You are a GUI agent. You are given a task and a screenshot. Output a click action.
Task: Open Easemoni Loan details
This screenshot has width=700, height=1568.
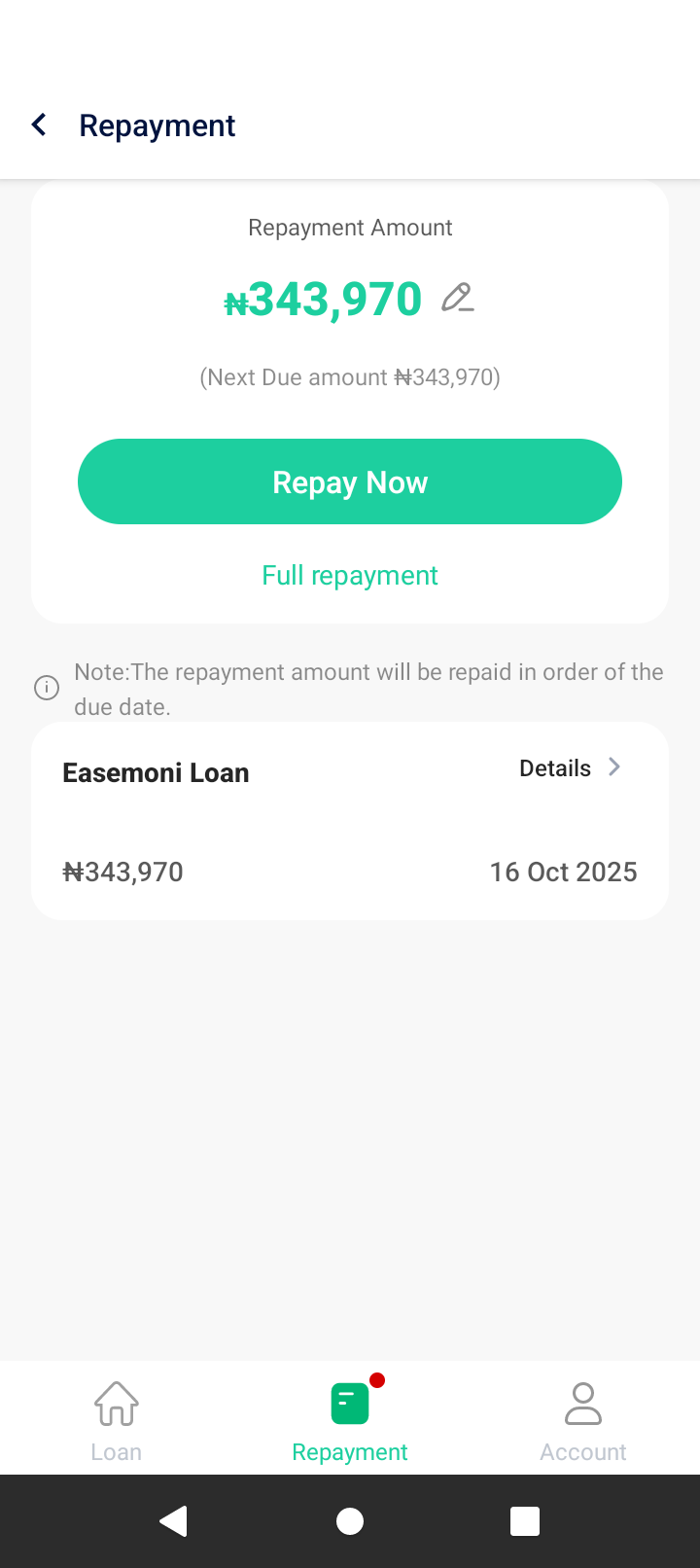[570, 768]
